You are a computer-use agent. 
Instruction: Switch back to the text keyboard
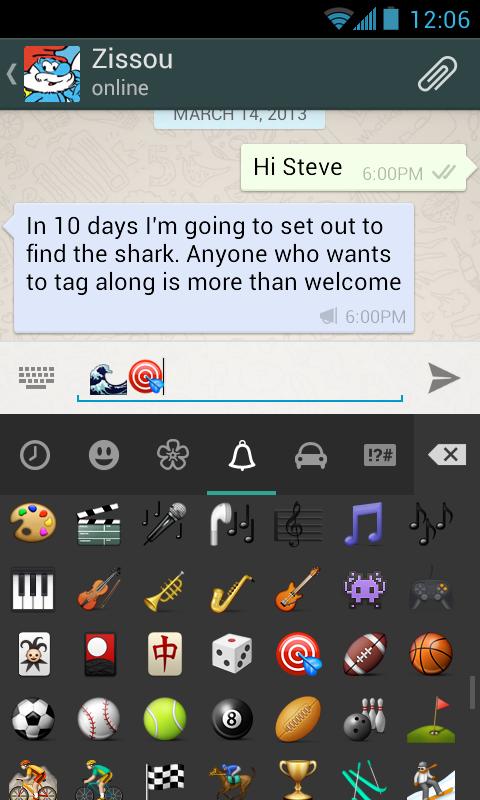click(x=37, y=378)
